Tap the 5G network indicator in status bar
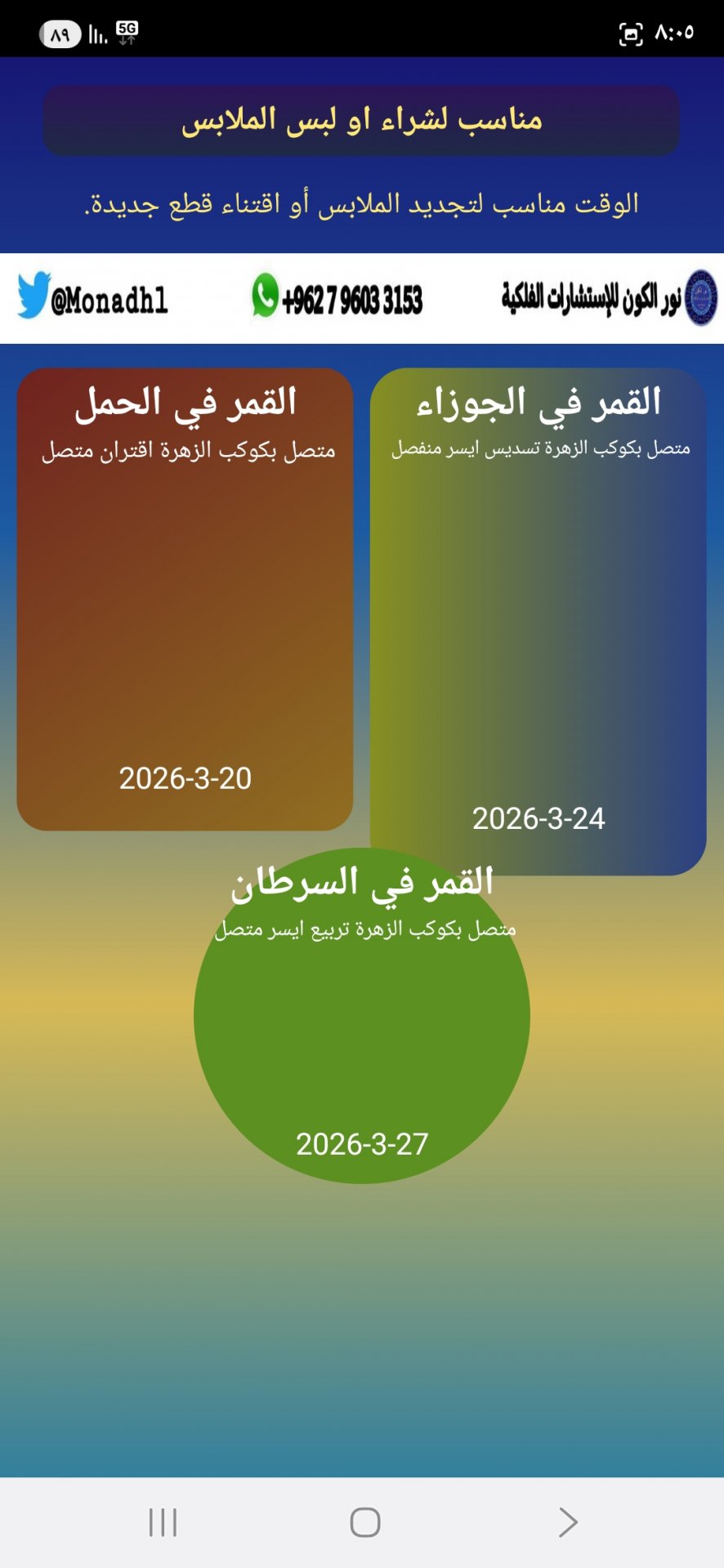The width and height of the screenshot is (724, 1568). click(x=127, y=30)
